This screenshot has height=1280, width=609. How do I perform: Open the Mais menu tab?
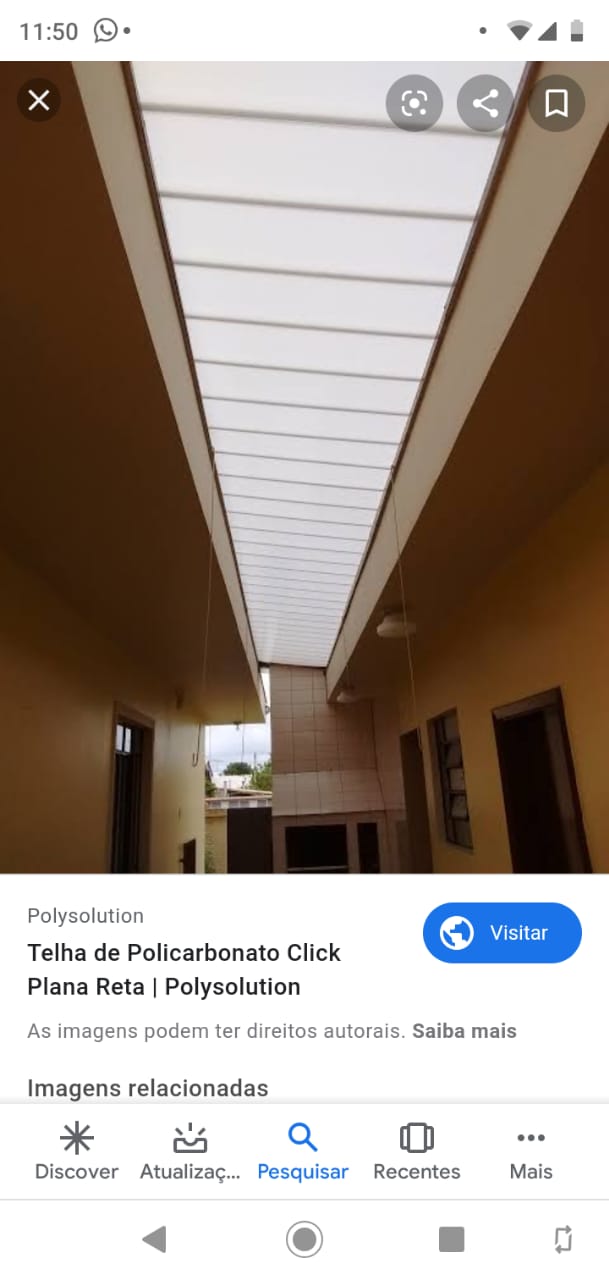[x=531, y=1152]
